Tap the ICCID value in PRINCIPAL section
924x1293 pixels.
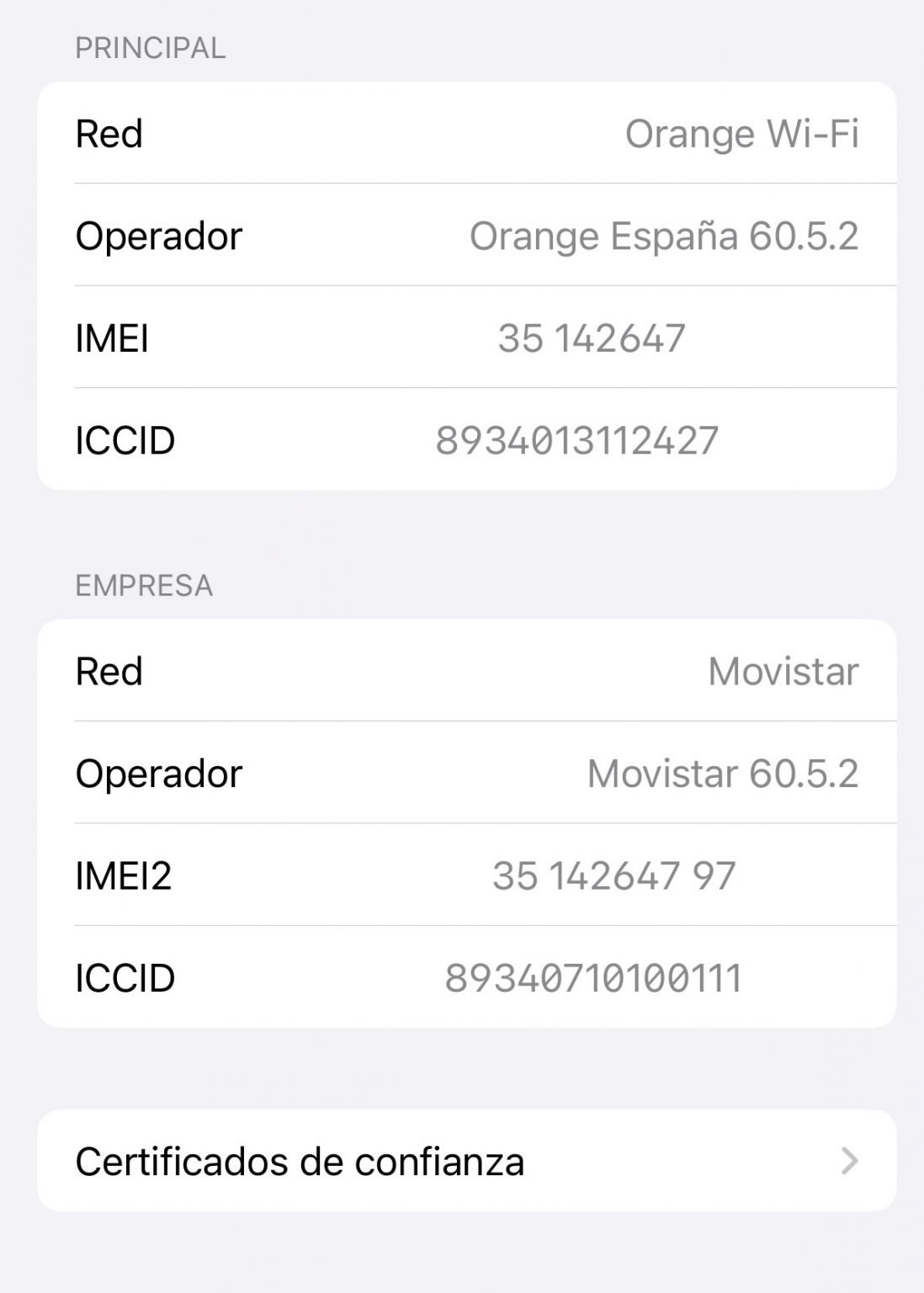click(575, 439)
